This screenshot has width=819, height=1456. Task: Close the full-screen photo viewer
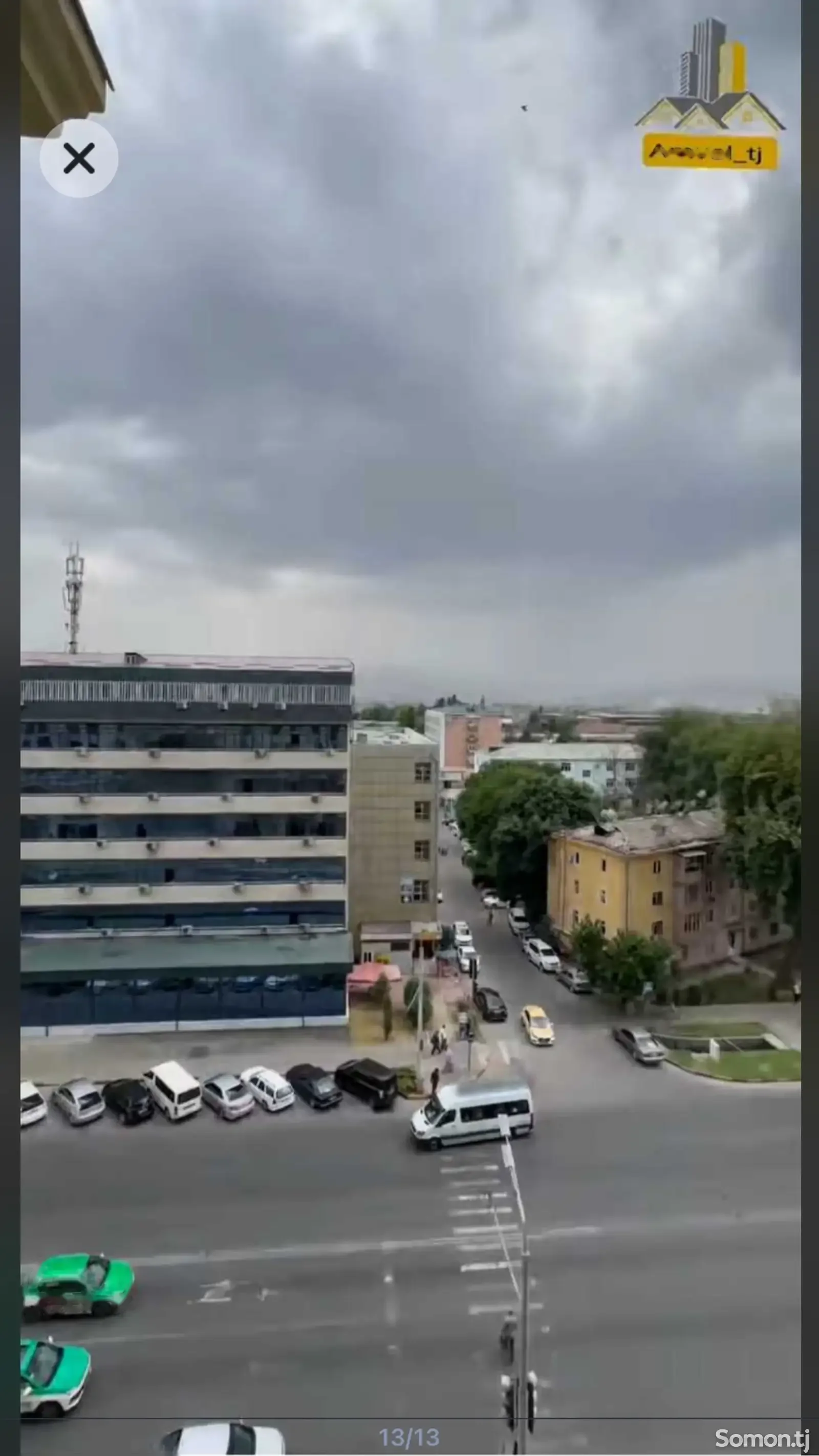78,158
